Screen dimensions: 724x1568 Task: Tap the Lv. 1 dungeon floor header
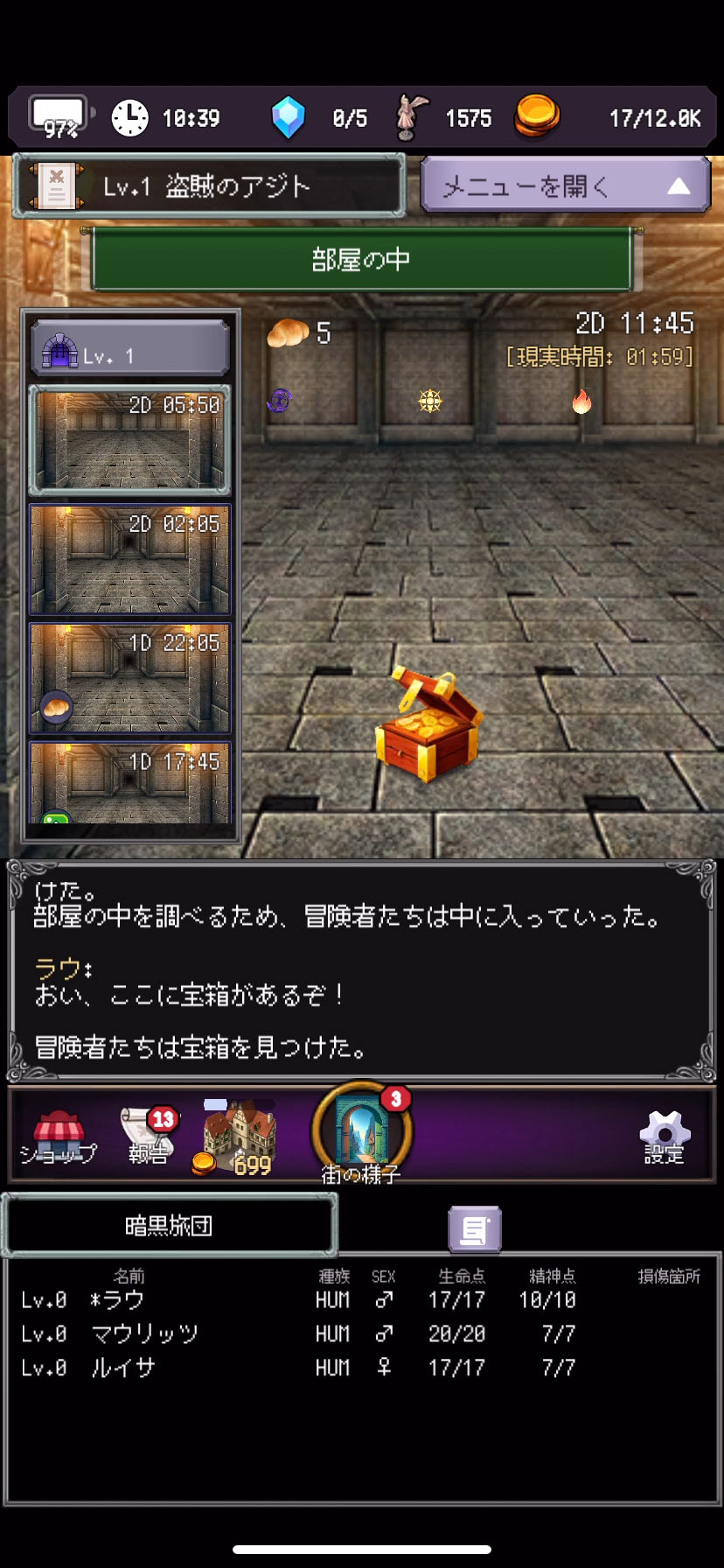(130, 348)
